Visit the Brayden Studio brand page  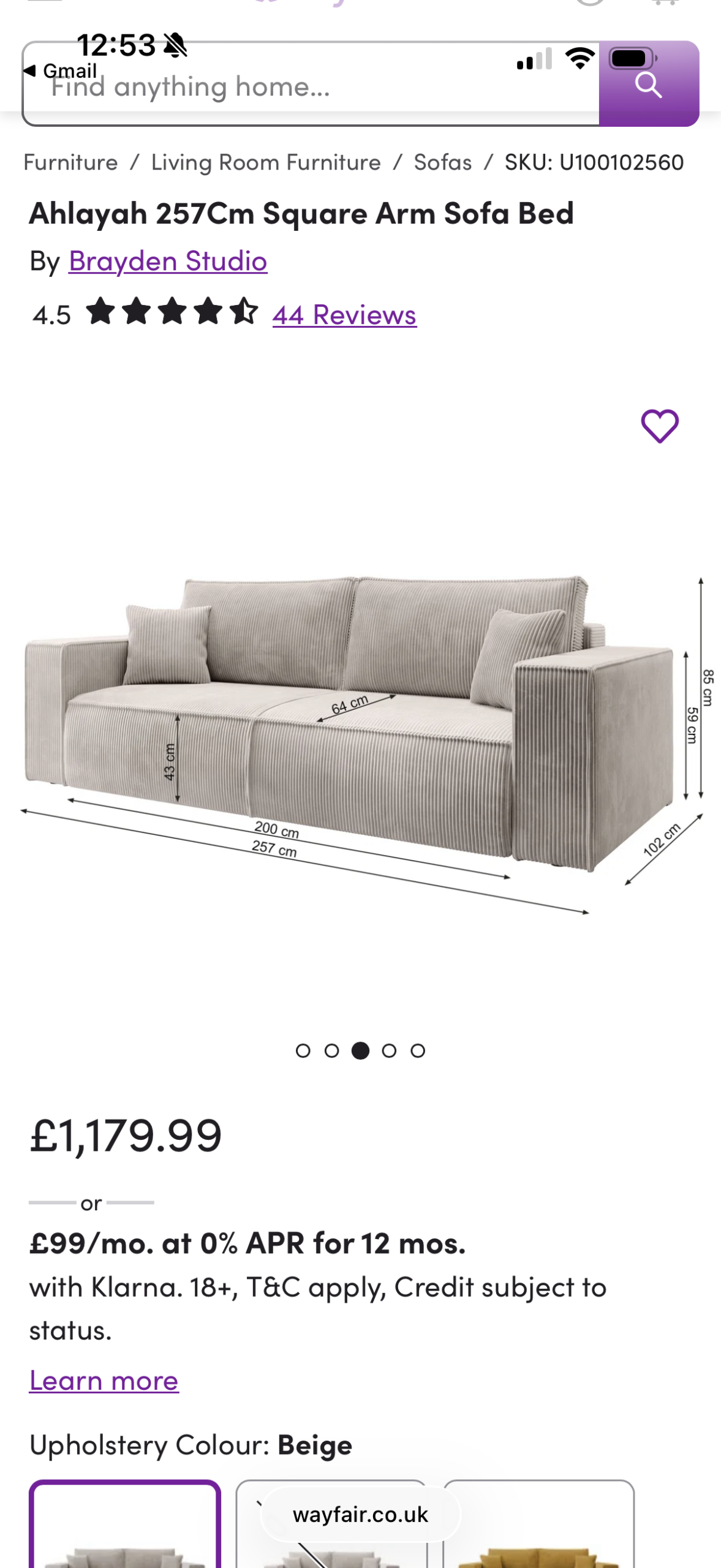point(168,261)
